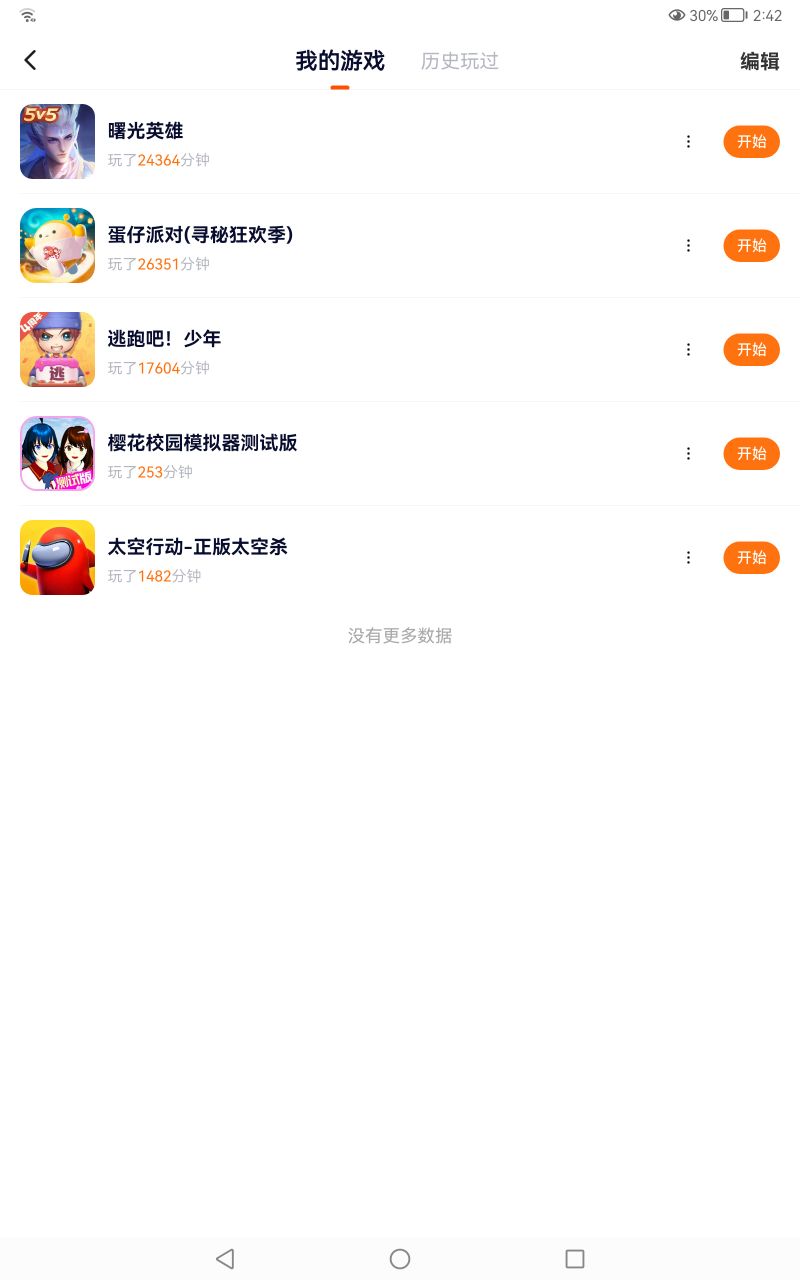The height and width of the screenshot is (1280, 800).
Task: Go back using the top-left arrow
Action: pyautogui.click(x=31, y=61)
